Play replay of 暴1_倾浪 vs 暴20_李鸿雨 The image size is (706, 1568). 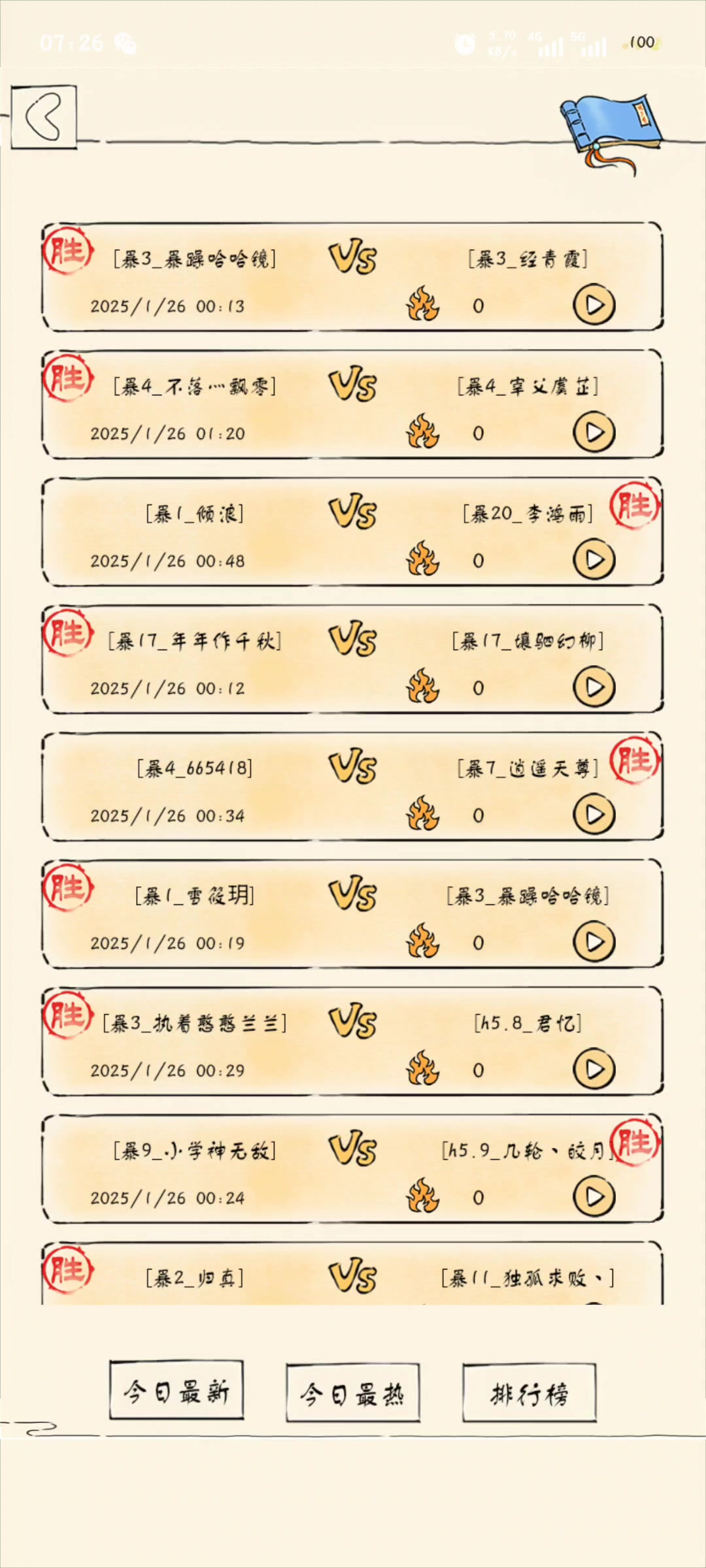click(x=594, y=560)
